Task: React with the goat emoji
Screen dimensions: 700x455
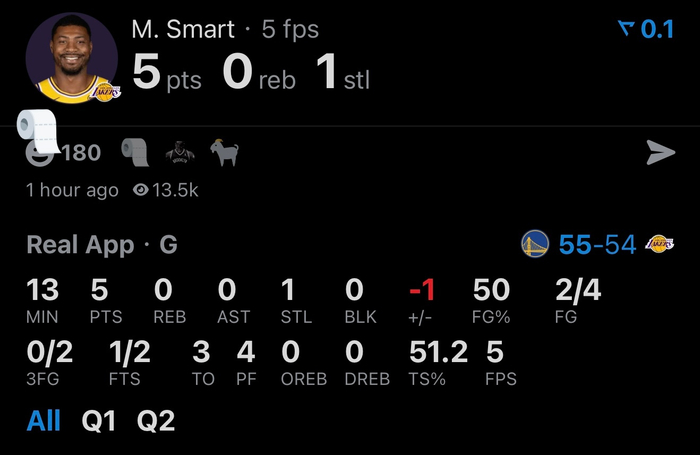Action: (x=223, y=153)
